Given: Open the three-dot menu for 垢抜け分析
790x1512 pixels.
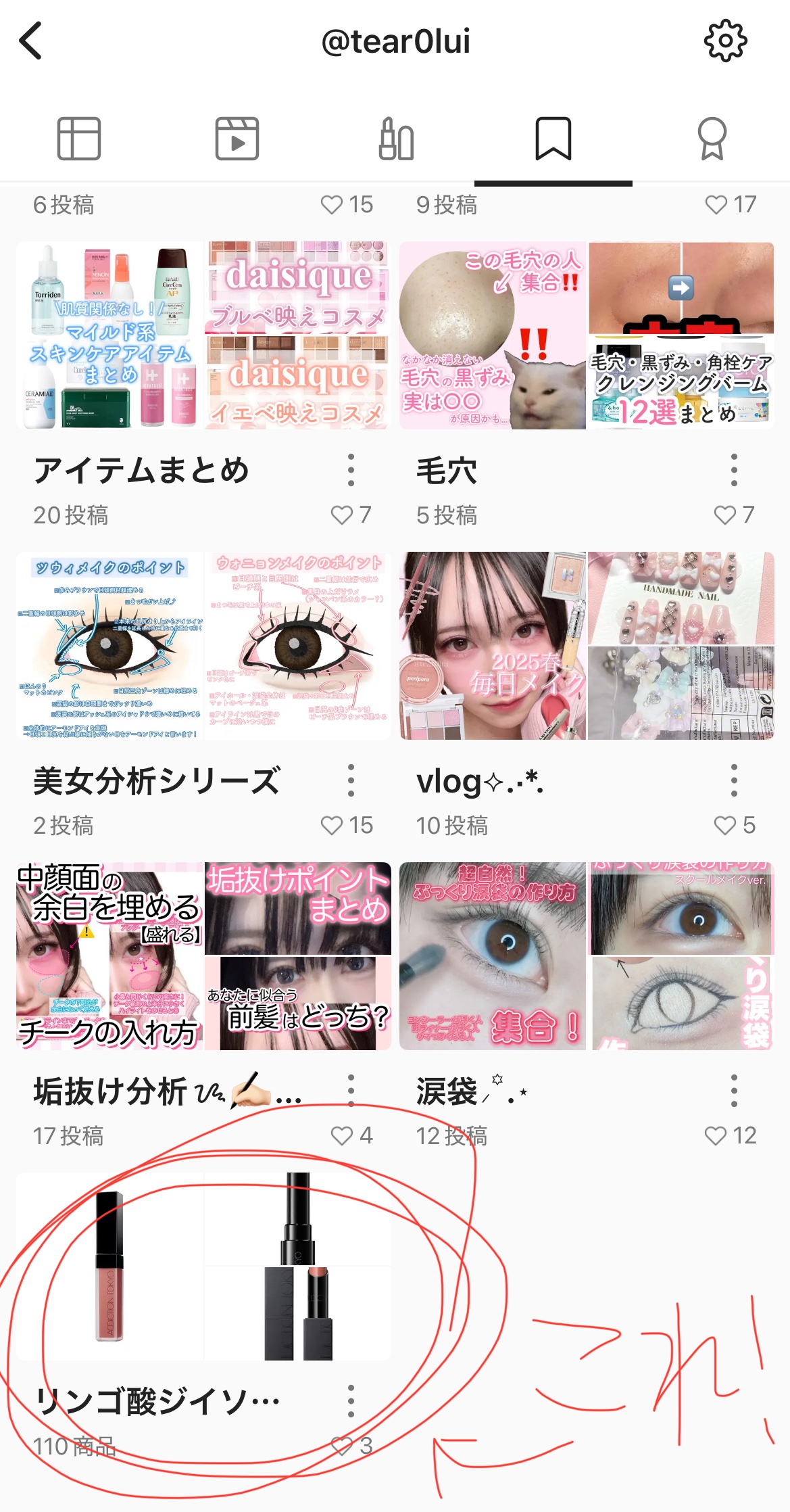Looking at the screenshot, I should [351, 1090].
